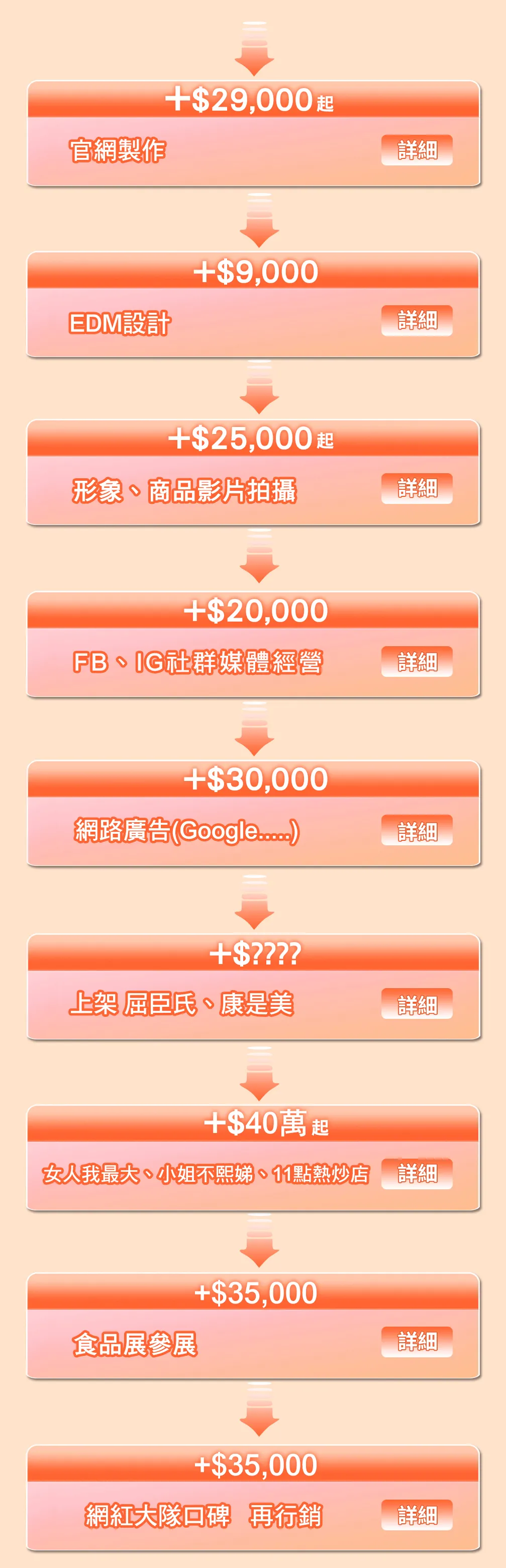Viewport: 506px width, 1568px height.
Task: Show details for FB、IG社群媒體經營
Action: [417, 662]
